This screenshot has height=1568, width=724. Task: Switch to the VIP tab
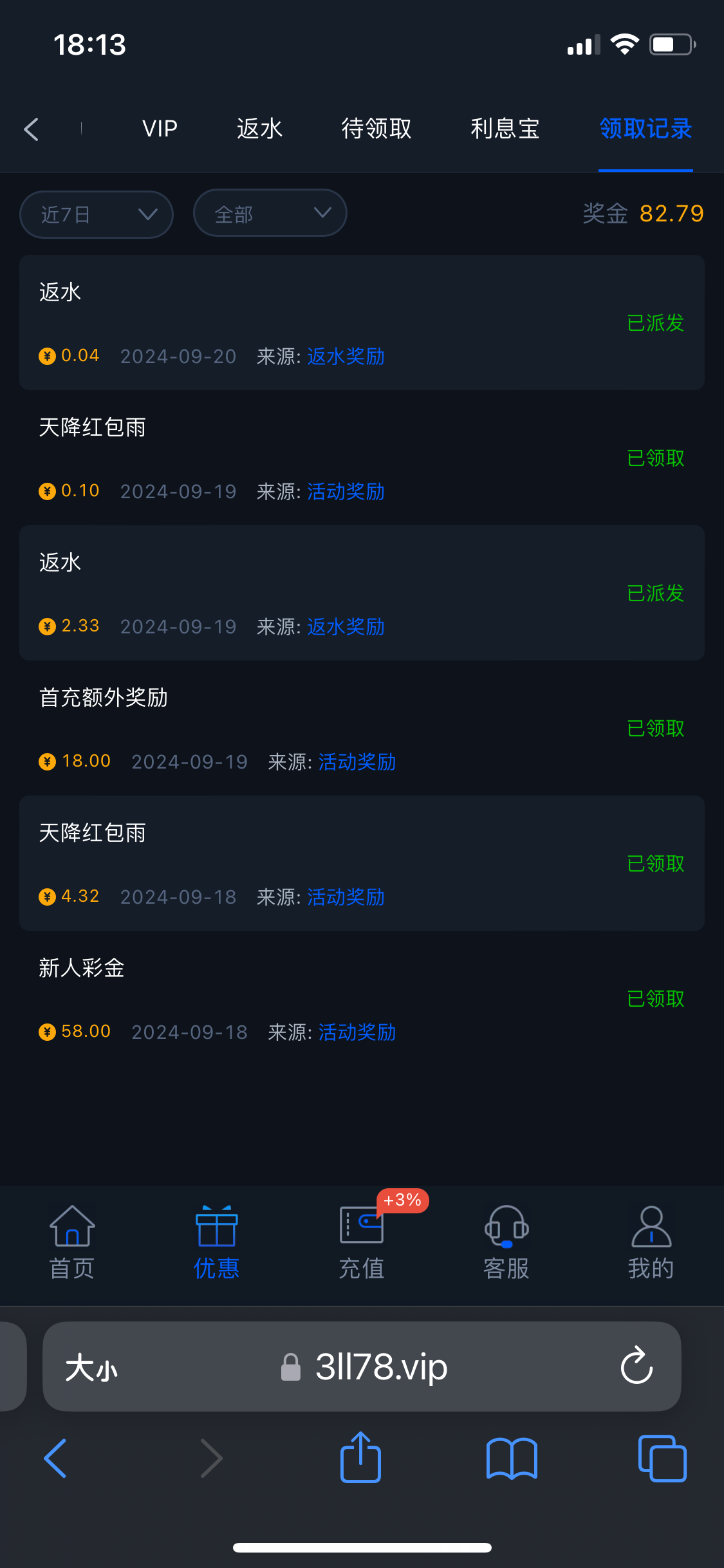(160, 129)
